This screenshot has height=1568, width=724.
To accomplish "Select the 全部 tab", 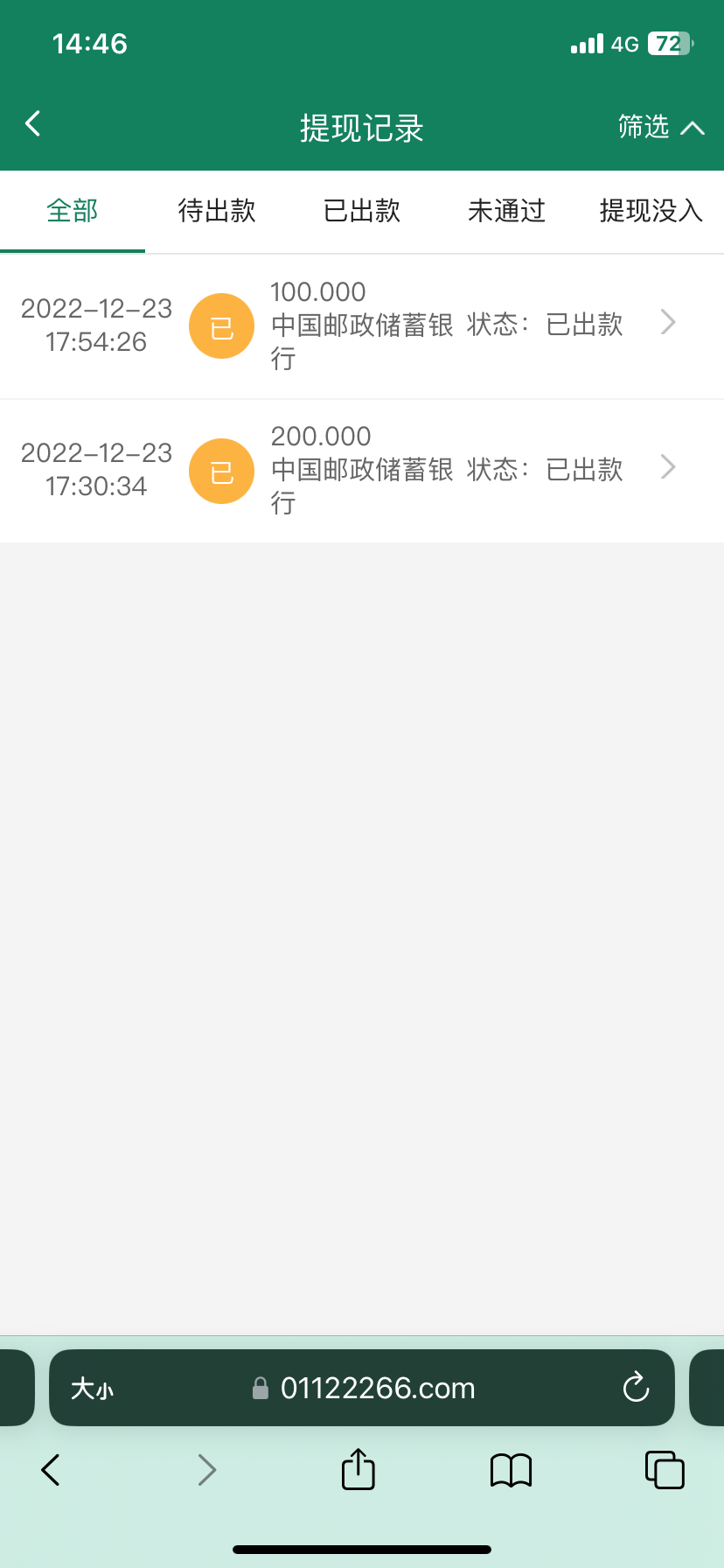I will (72, 211).
